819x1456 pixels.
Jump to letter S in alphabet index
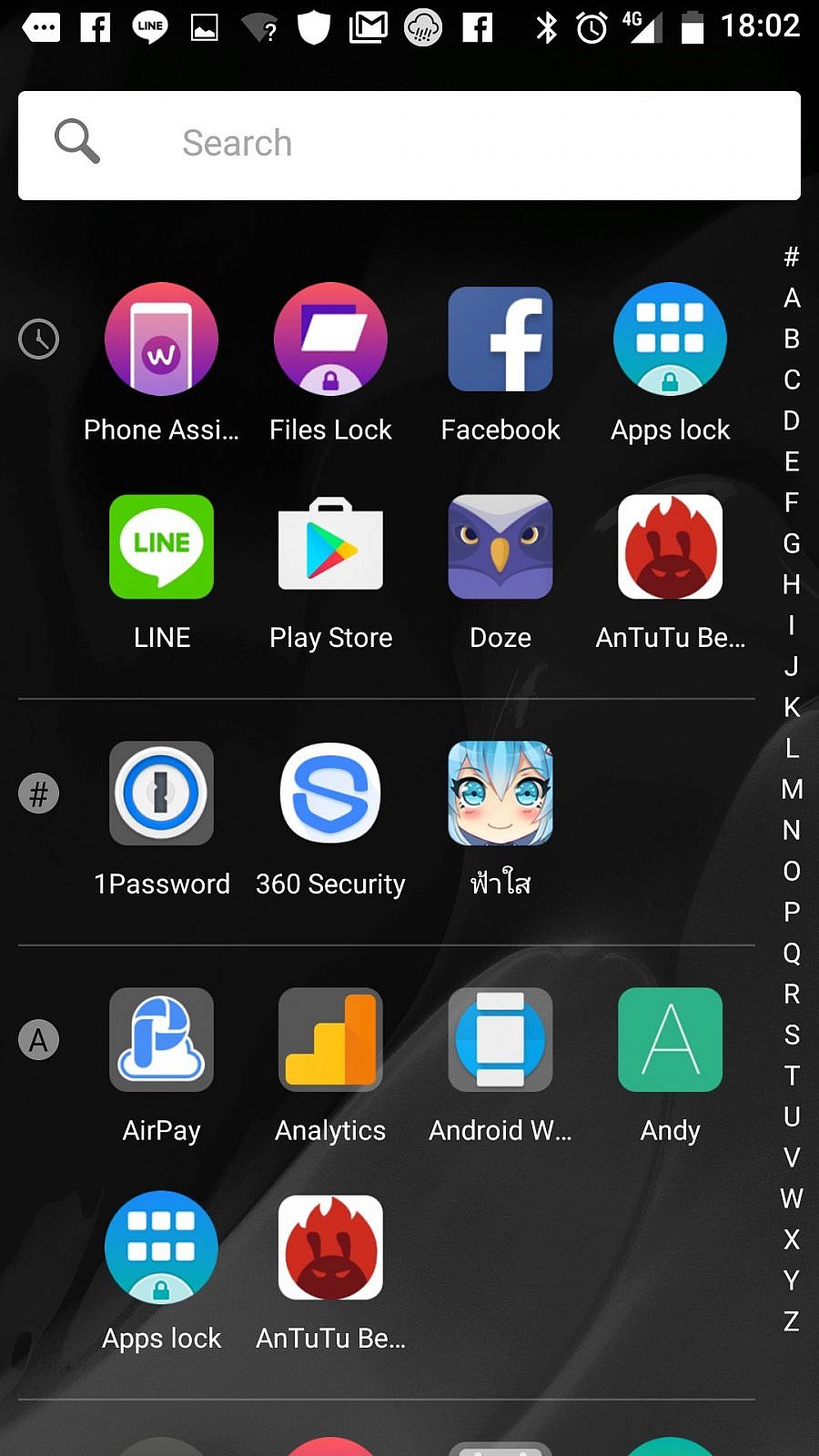pyautogui.click(x=792, y=1035)
